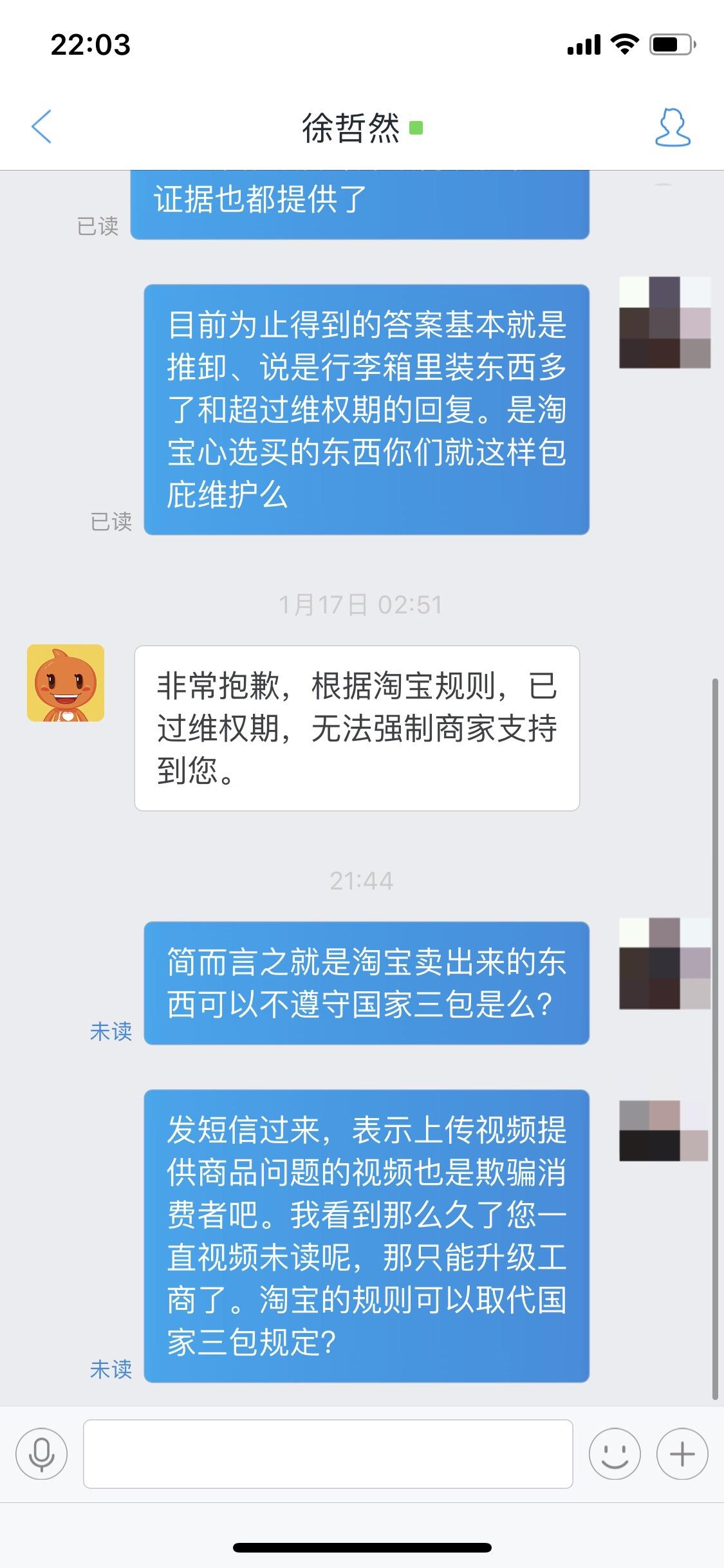Tap the customer service mascot avatar
This screenshot has width=724, height=1568.
tap(66, 683)
